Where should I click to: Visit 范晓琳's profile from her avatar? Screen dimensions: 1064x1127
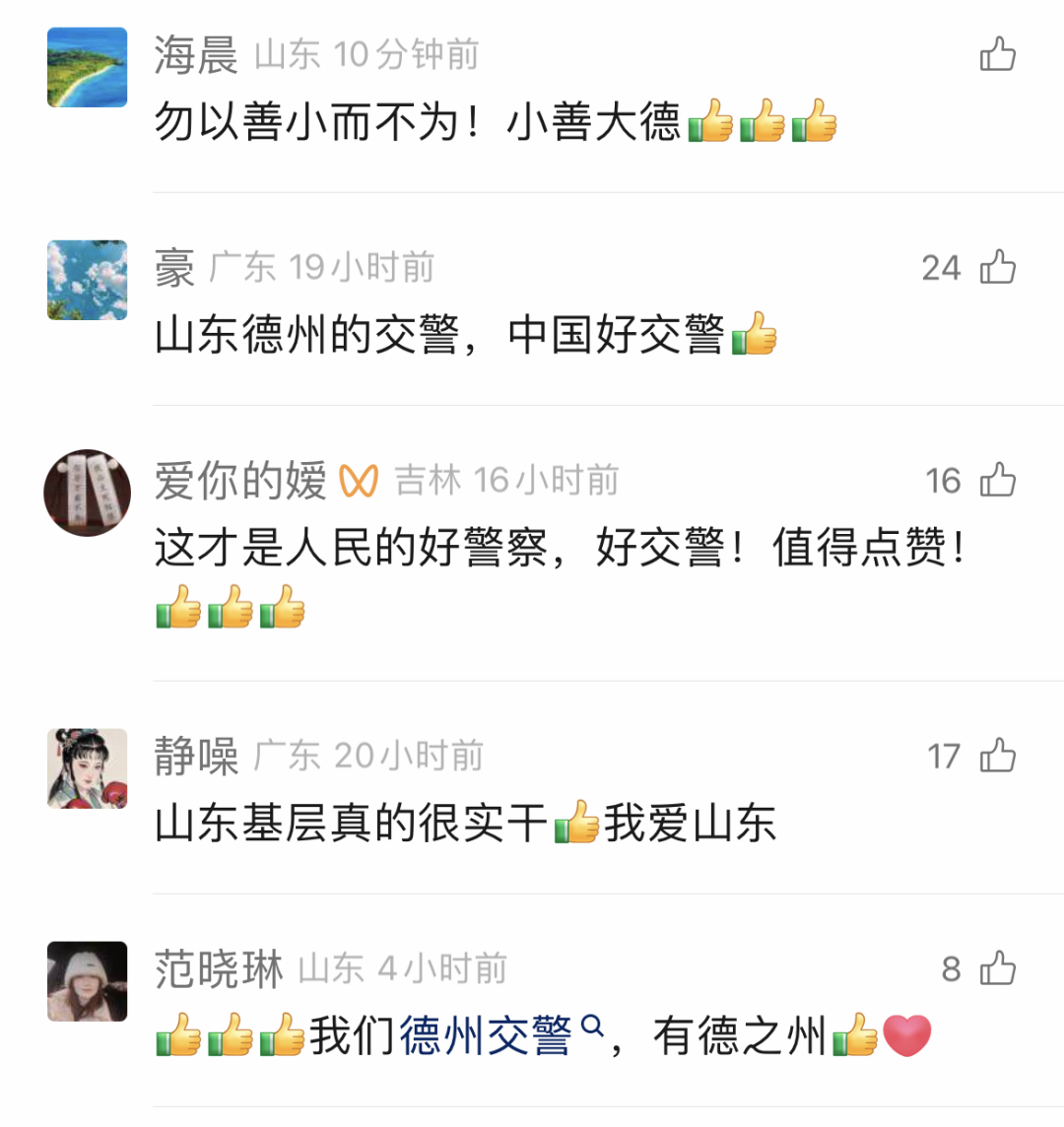coord(88,981)
